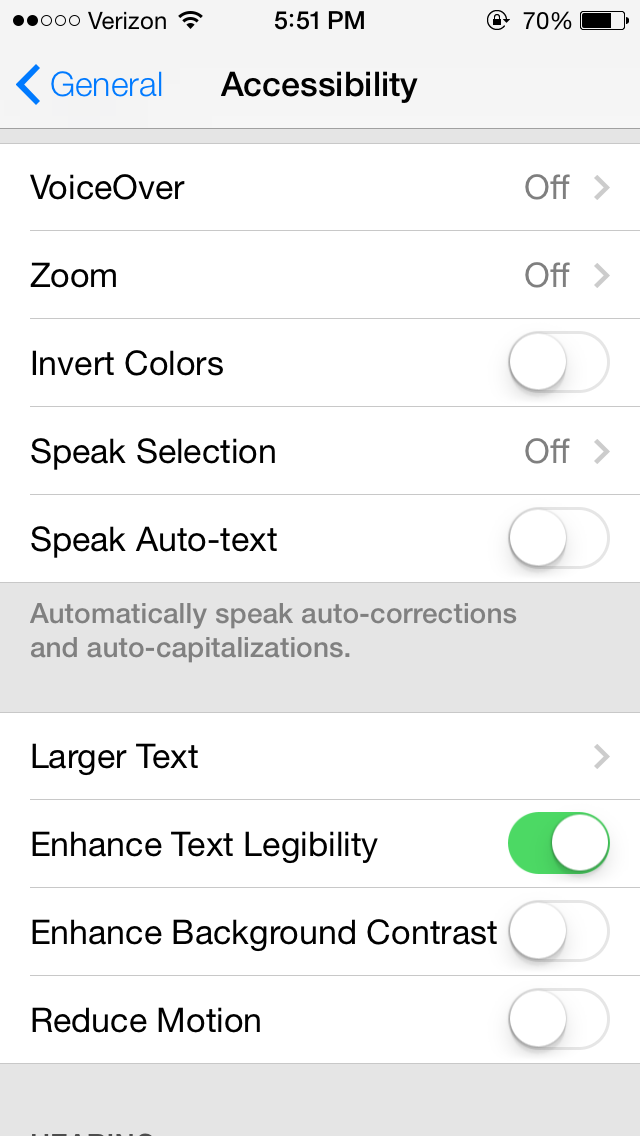Open Speak Selection options
Viewport: 640px width, 1136px height.
(320, 451)
